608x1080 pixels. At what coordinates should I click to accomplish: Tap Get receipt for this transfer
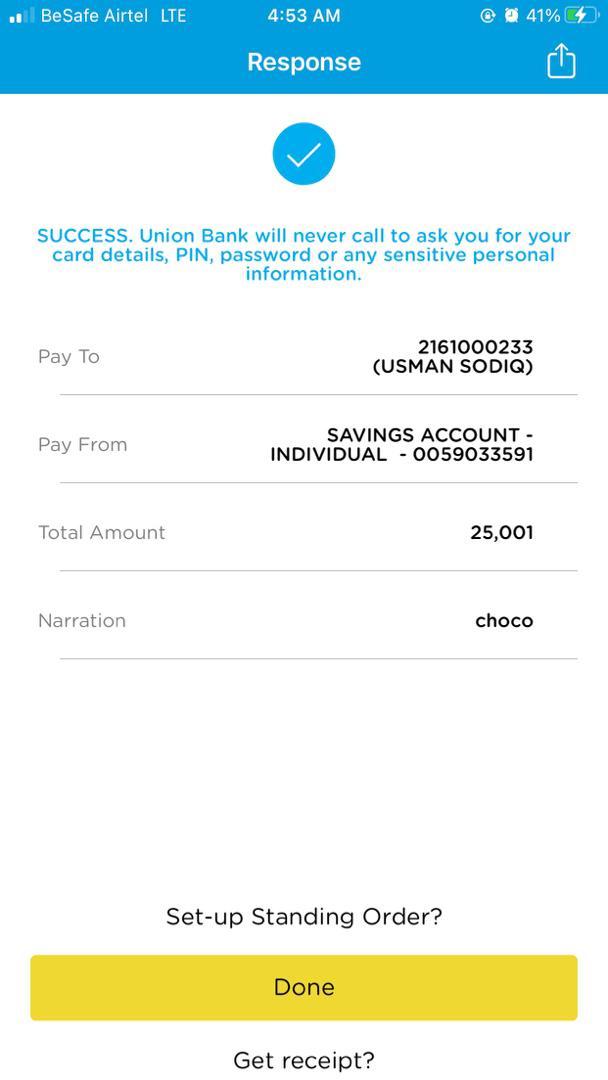pyautogui.click(x=304, y=1059)
